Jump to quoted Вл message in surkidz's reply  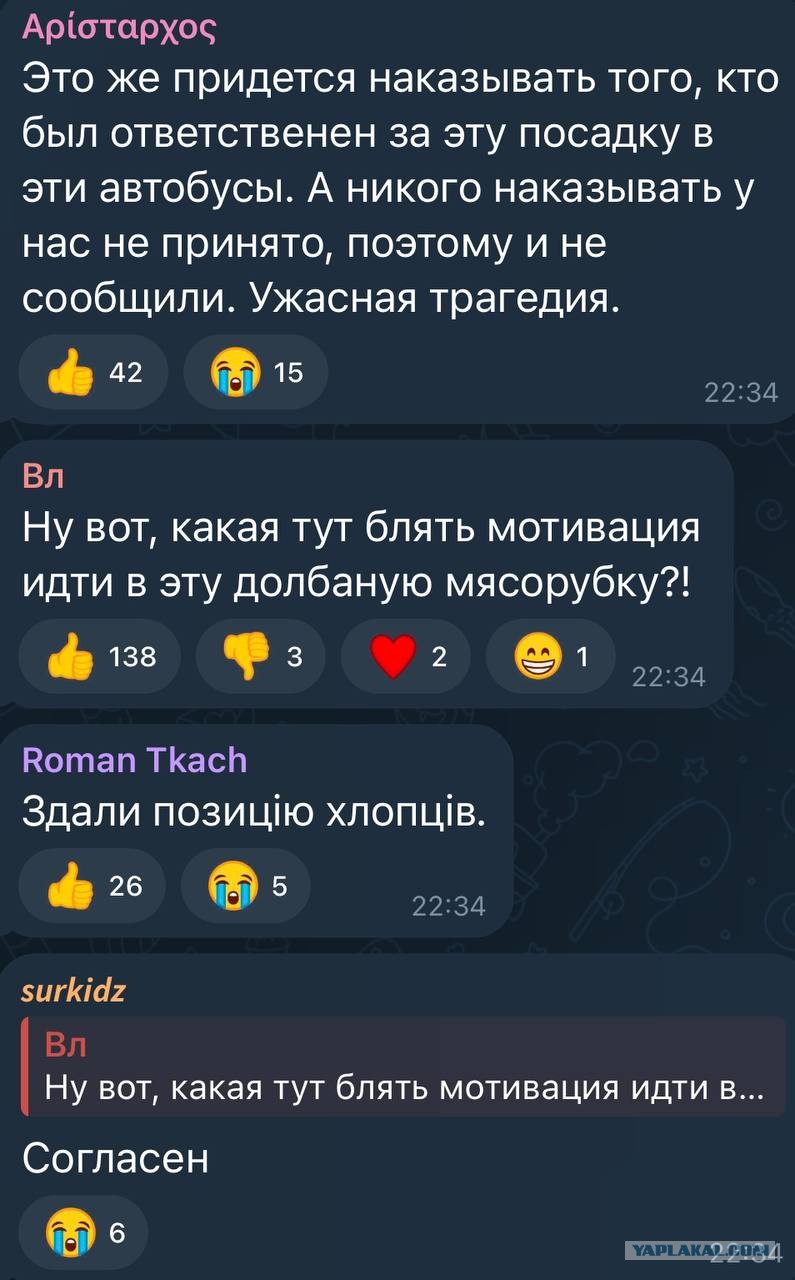[x=400, y=1067]
